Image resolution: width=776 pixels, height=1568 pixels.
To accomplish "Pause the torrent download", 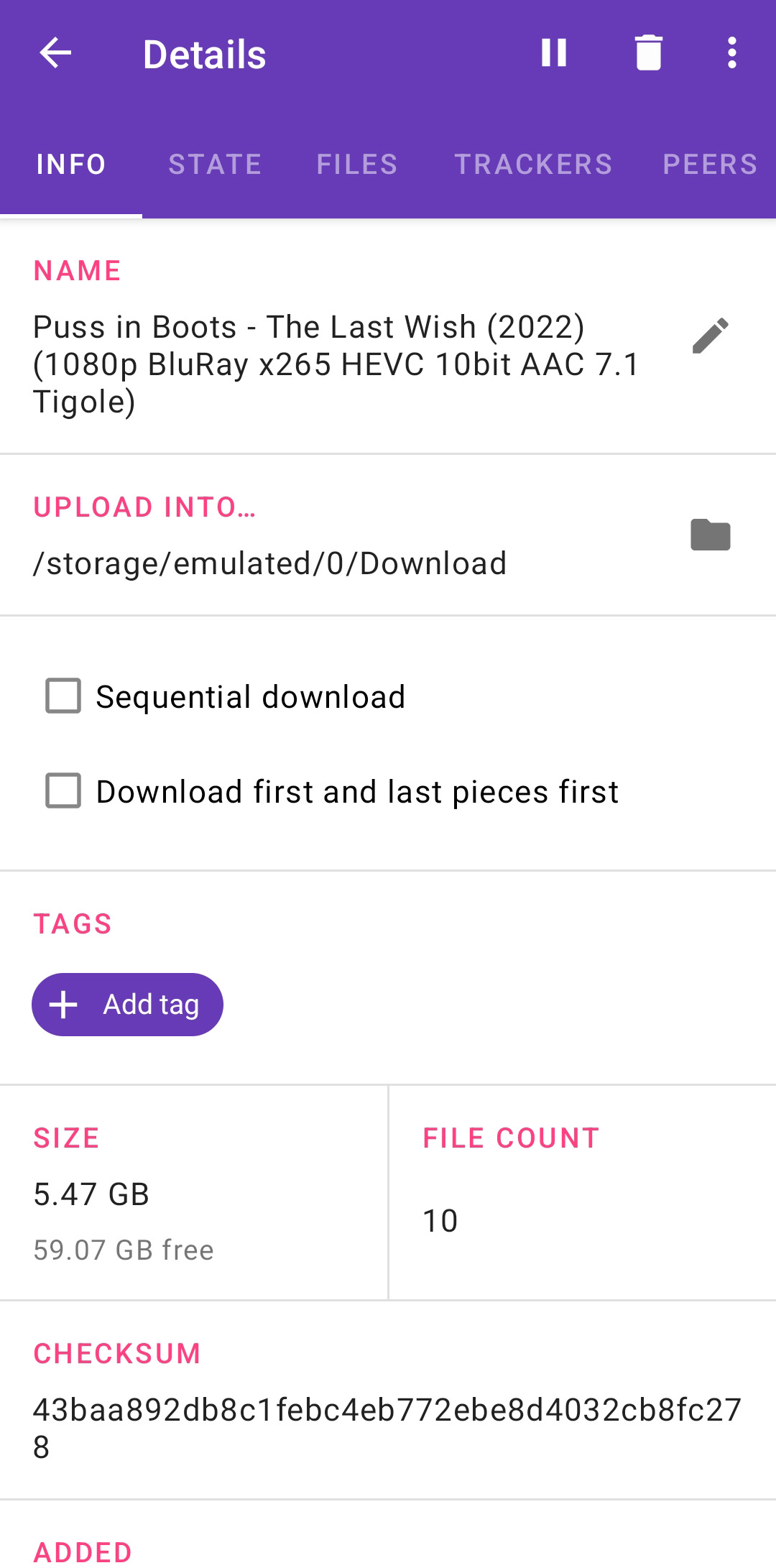I will [554, 53].
